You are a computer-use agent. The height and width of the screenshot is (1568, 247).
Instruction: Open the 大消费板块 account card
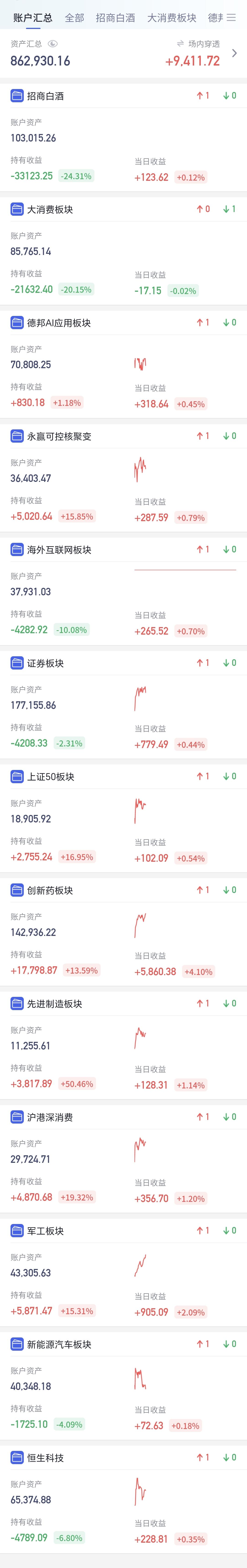123,248
